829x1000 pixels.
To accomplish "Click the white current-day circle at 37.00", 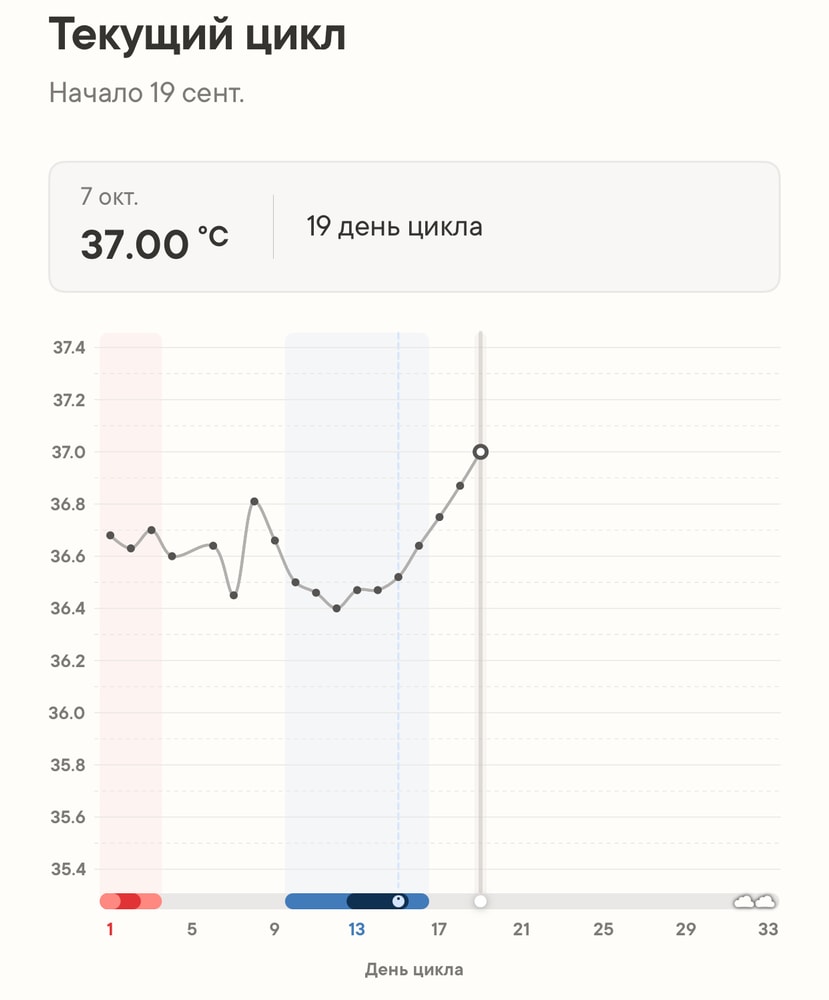I will [479, 451].
